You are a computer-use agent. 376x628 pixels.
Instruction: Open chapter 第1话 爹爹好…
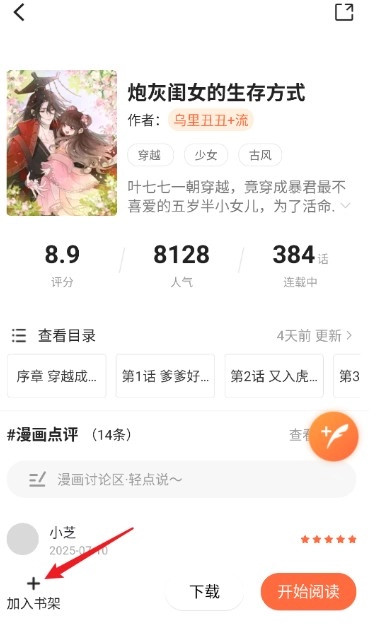[165, 376]
